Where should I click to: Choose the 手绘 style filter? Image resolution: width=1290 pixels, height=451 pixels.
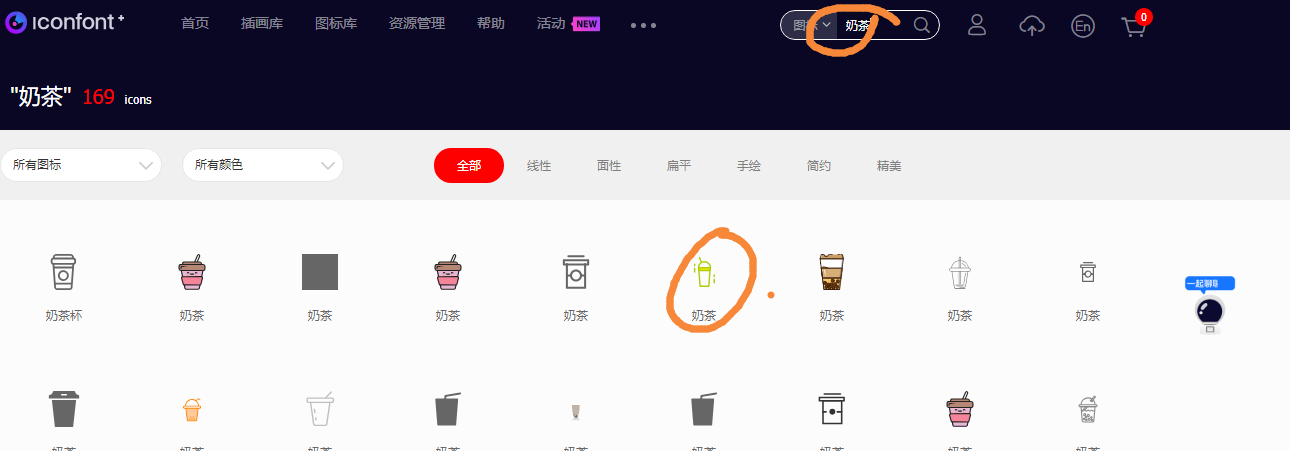[x=749, y=166]
